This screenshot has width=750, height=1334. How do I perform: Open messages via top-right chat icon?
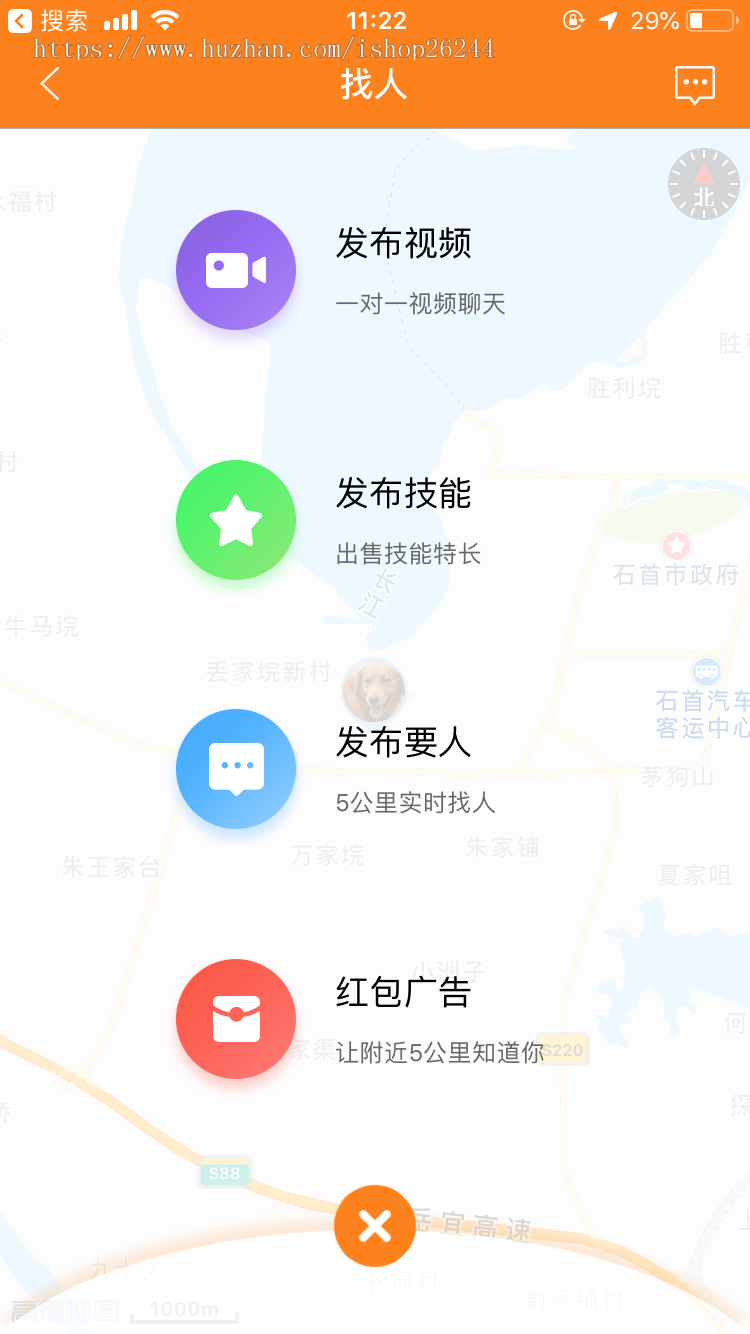coord(695,85)
